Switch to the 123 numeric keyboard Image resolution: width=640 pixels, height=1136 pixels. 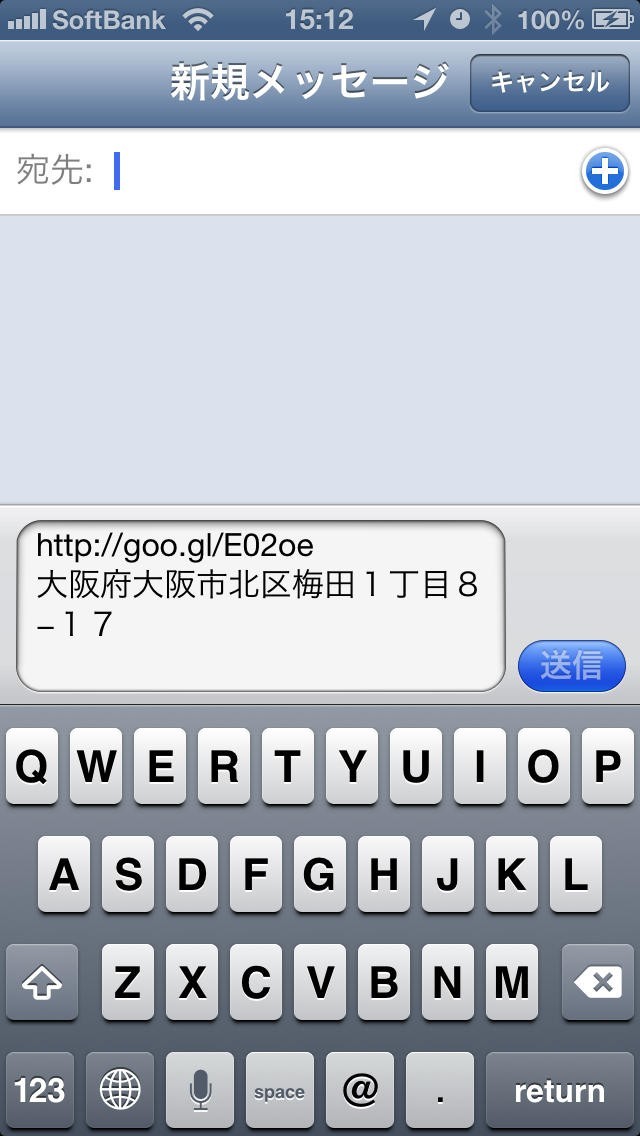pos(40,1090)
